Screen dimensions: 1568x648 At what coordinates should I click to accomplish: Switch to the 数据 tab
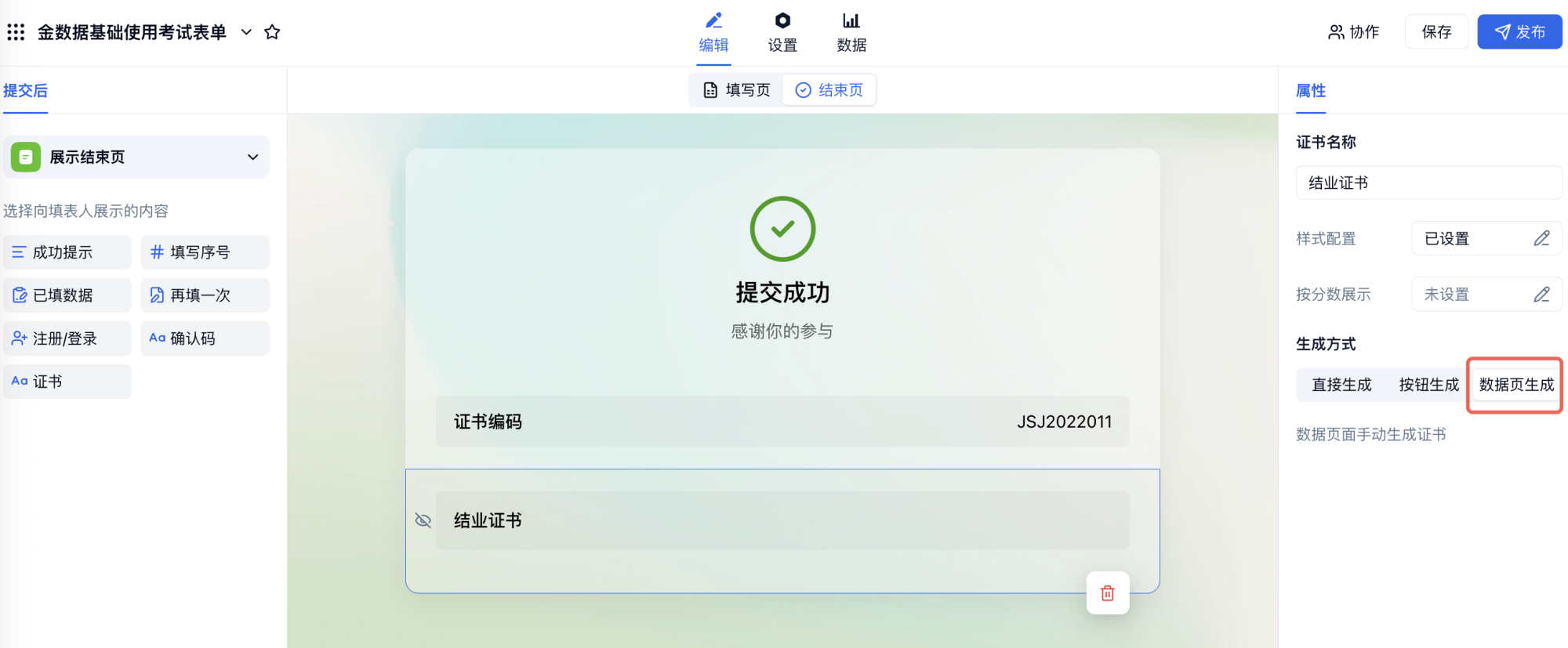pyautogui.click(x=851, y=33)
